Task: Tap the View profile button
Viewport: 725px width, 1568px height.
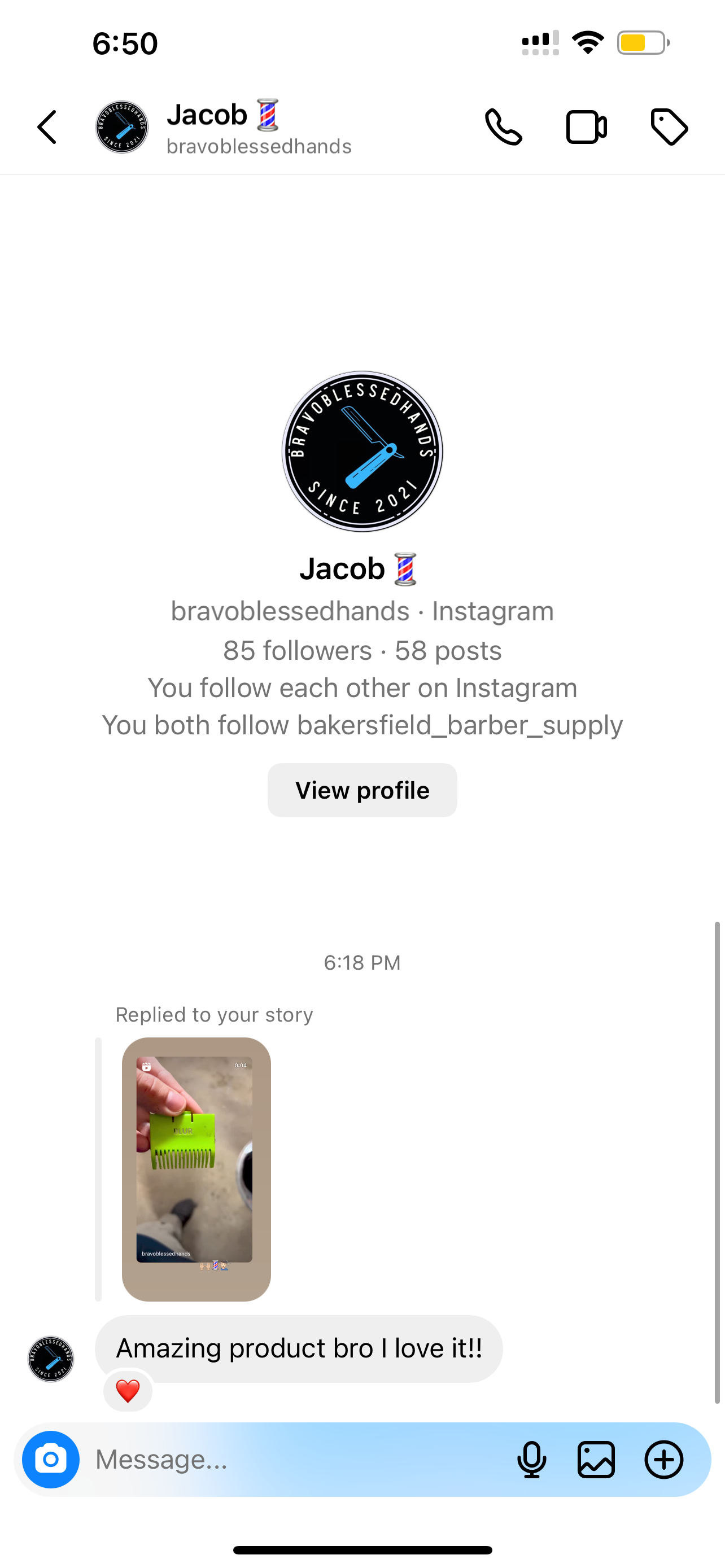Action: (x=362, y=790)
